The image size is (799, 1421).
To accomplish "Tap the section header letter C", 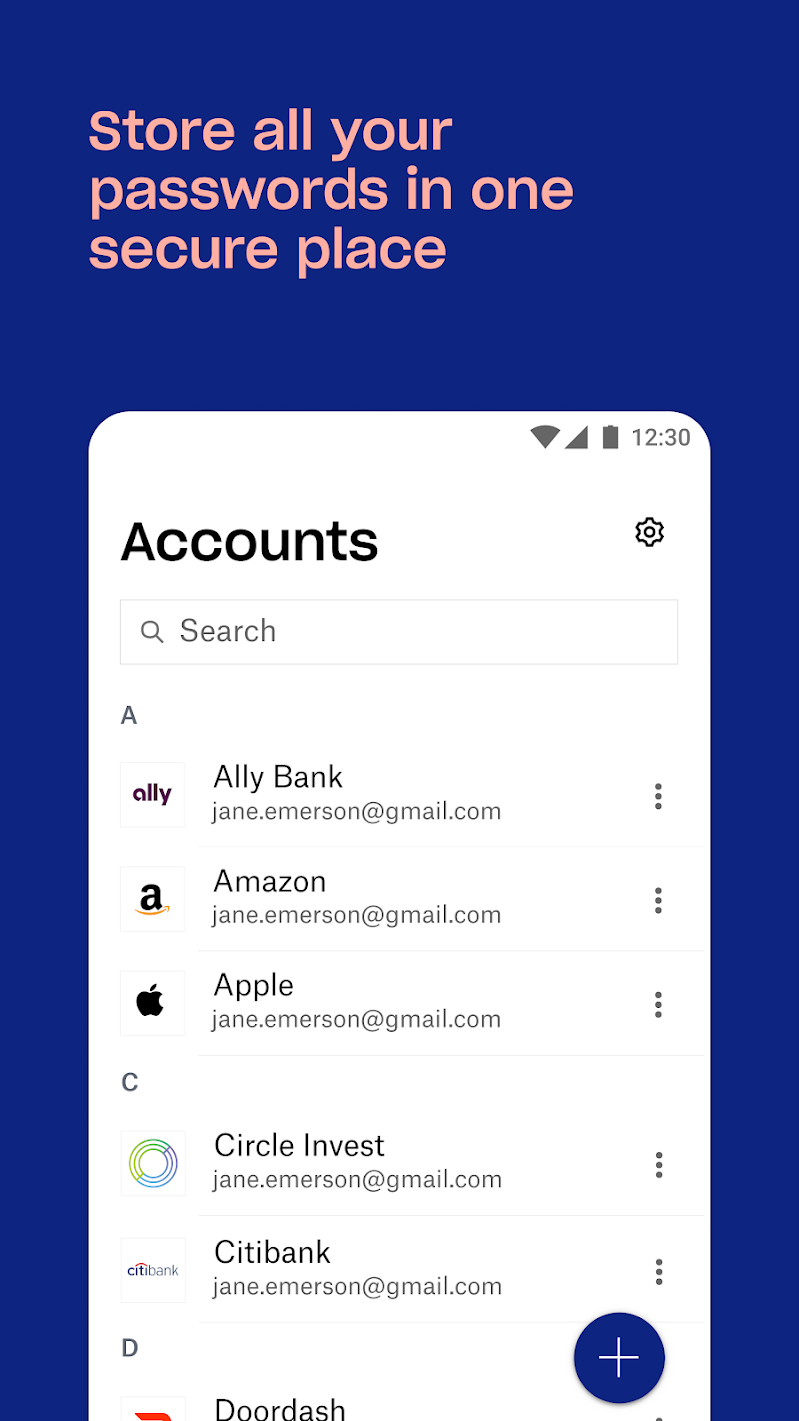I will tap(129, 1082).
